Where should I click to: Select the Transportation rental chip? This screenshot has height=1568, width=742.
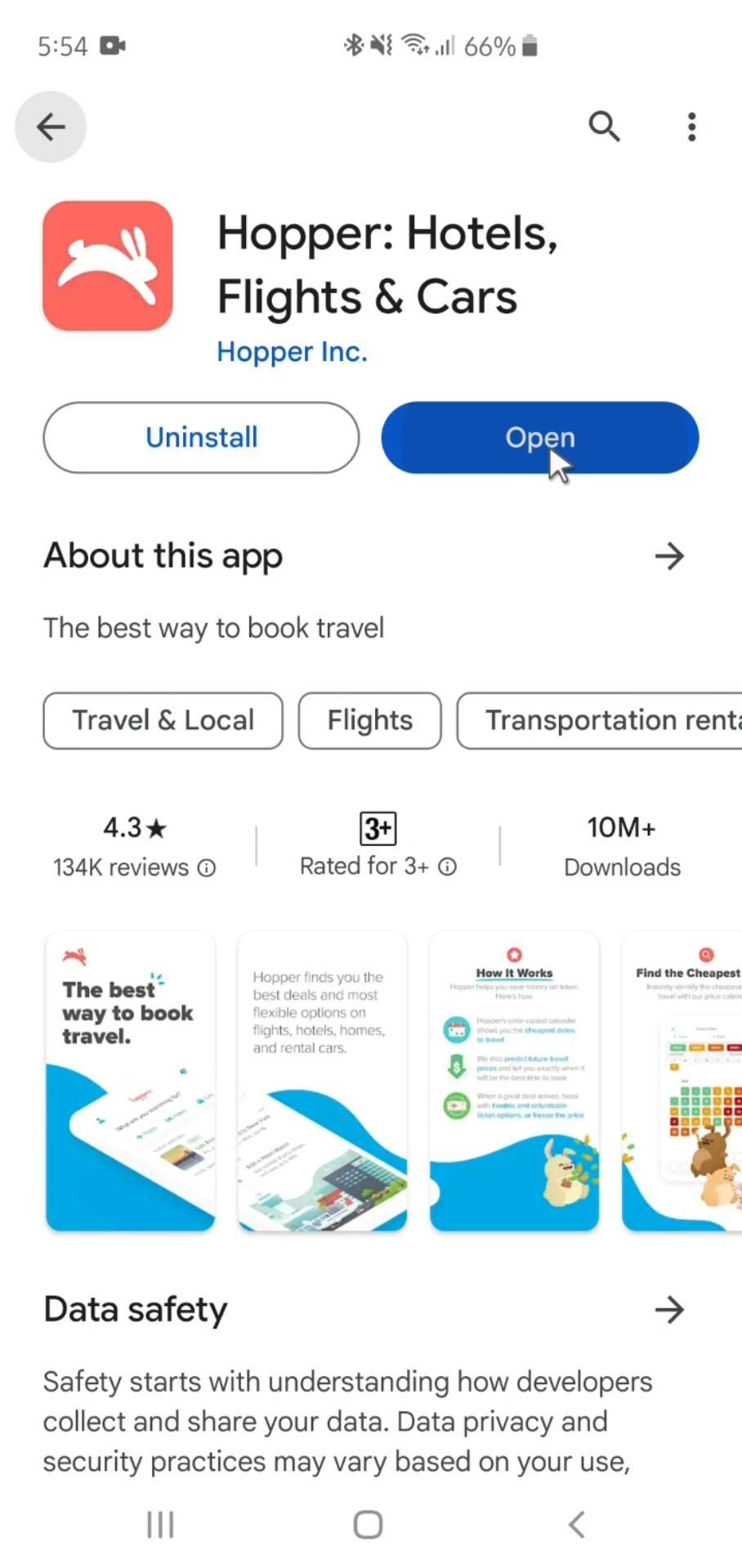click(x=605, y=720)
